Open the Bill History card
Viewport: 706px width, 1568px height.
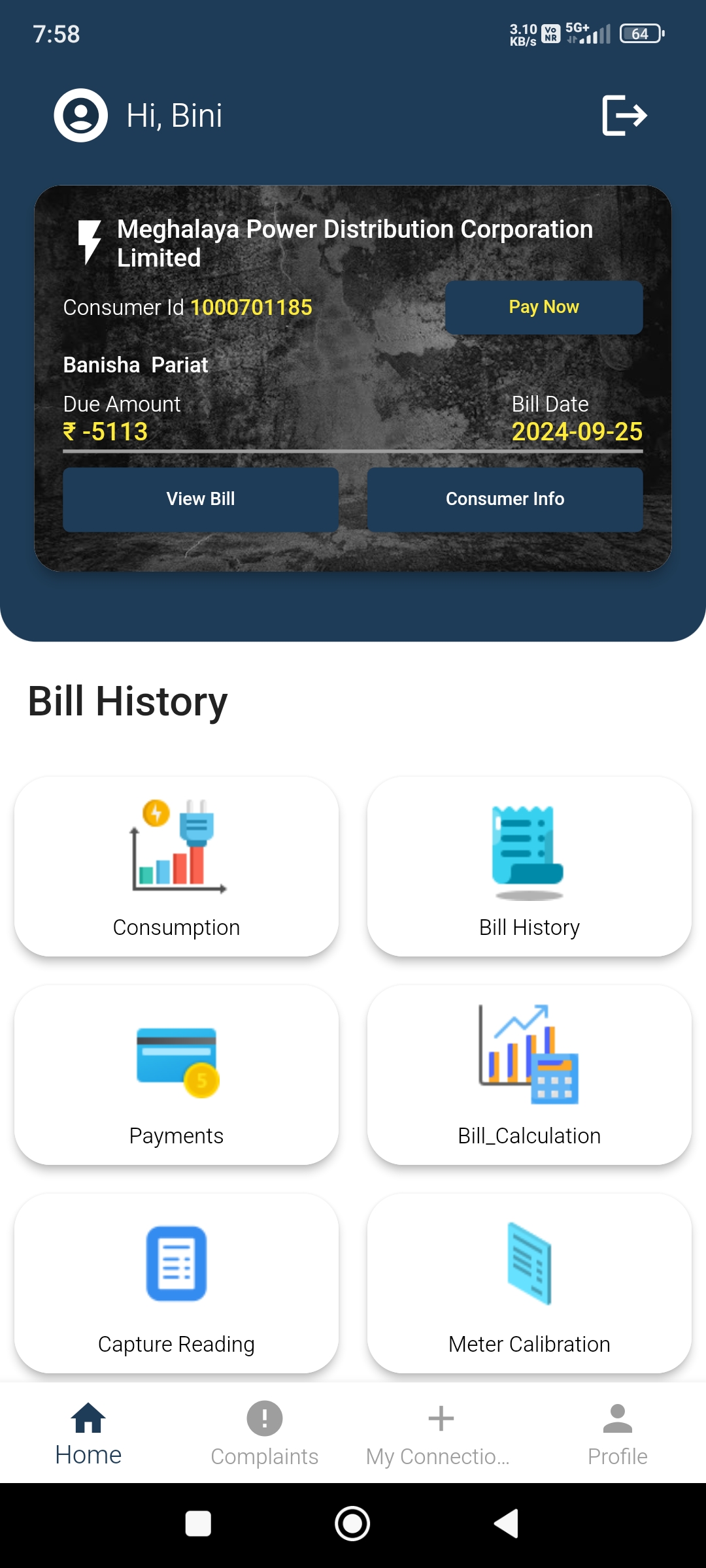pos(529,866)
